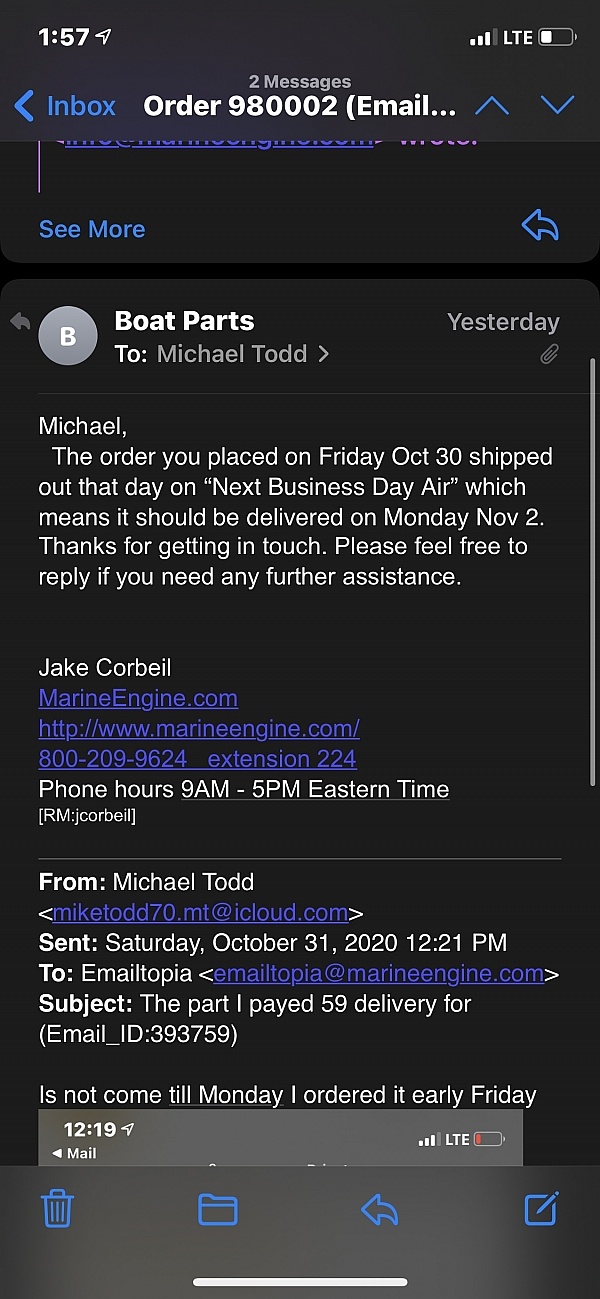Tap the reply arrow beside See More
This screenshot has height=1299, width=600.
(540, 227)
